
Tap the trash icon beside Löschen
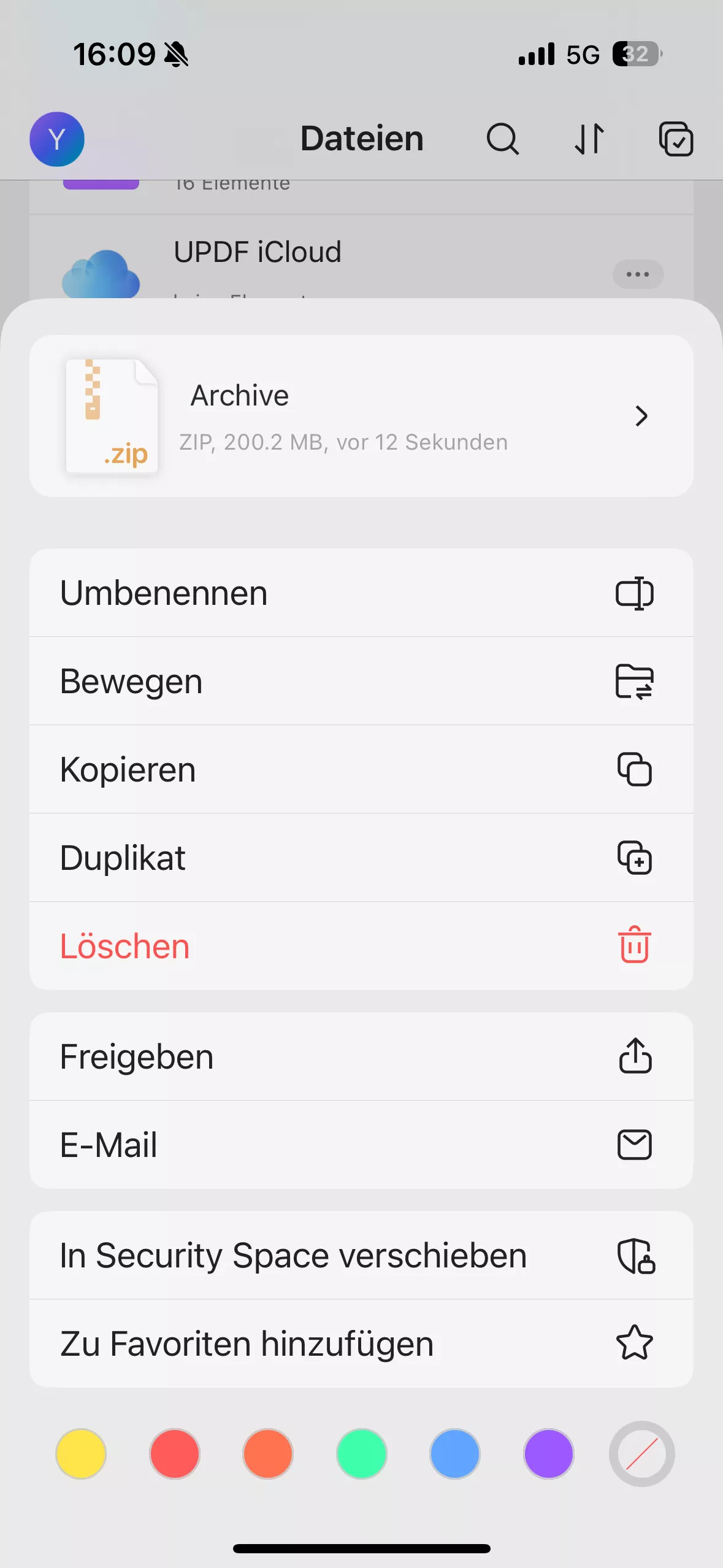click(x=635, y=945)
